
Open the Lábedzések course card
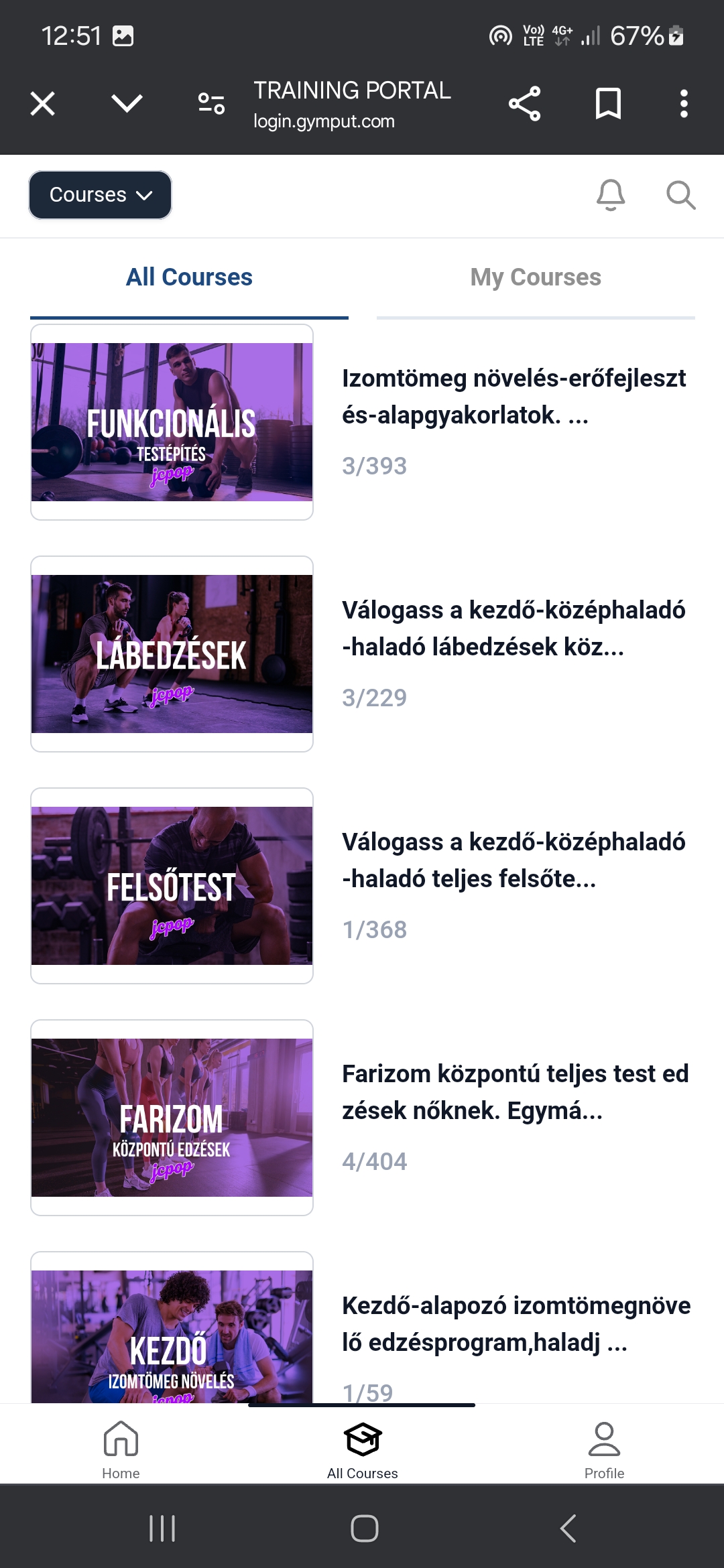coord(172,654)
